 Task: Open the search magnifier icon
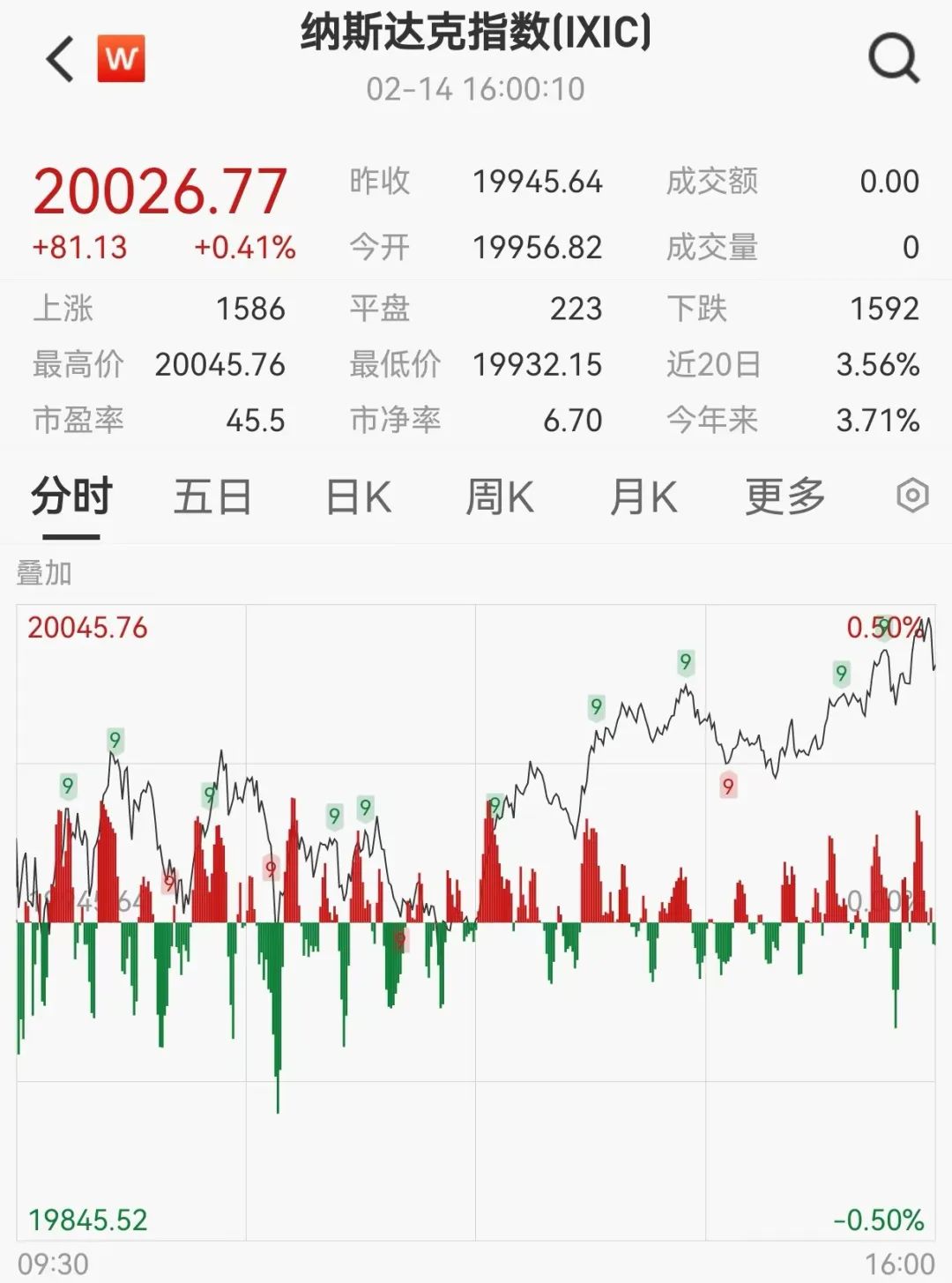[893, 59]
